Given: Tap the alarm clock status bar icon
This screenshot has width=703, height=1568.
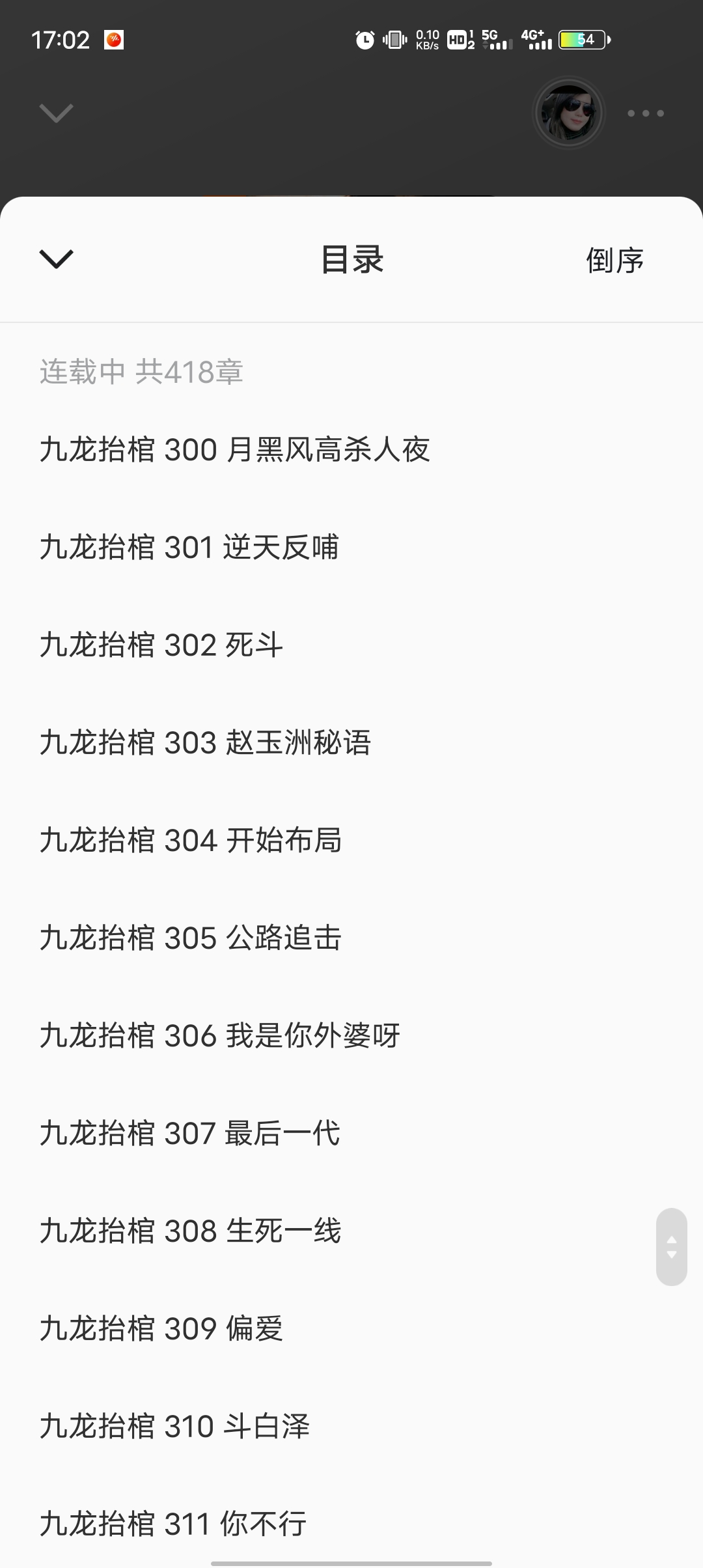Looking at the screenshot, I should [x=365, y=40].
